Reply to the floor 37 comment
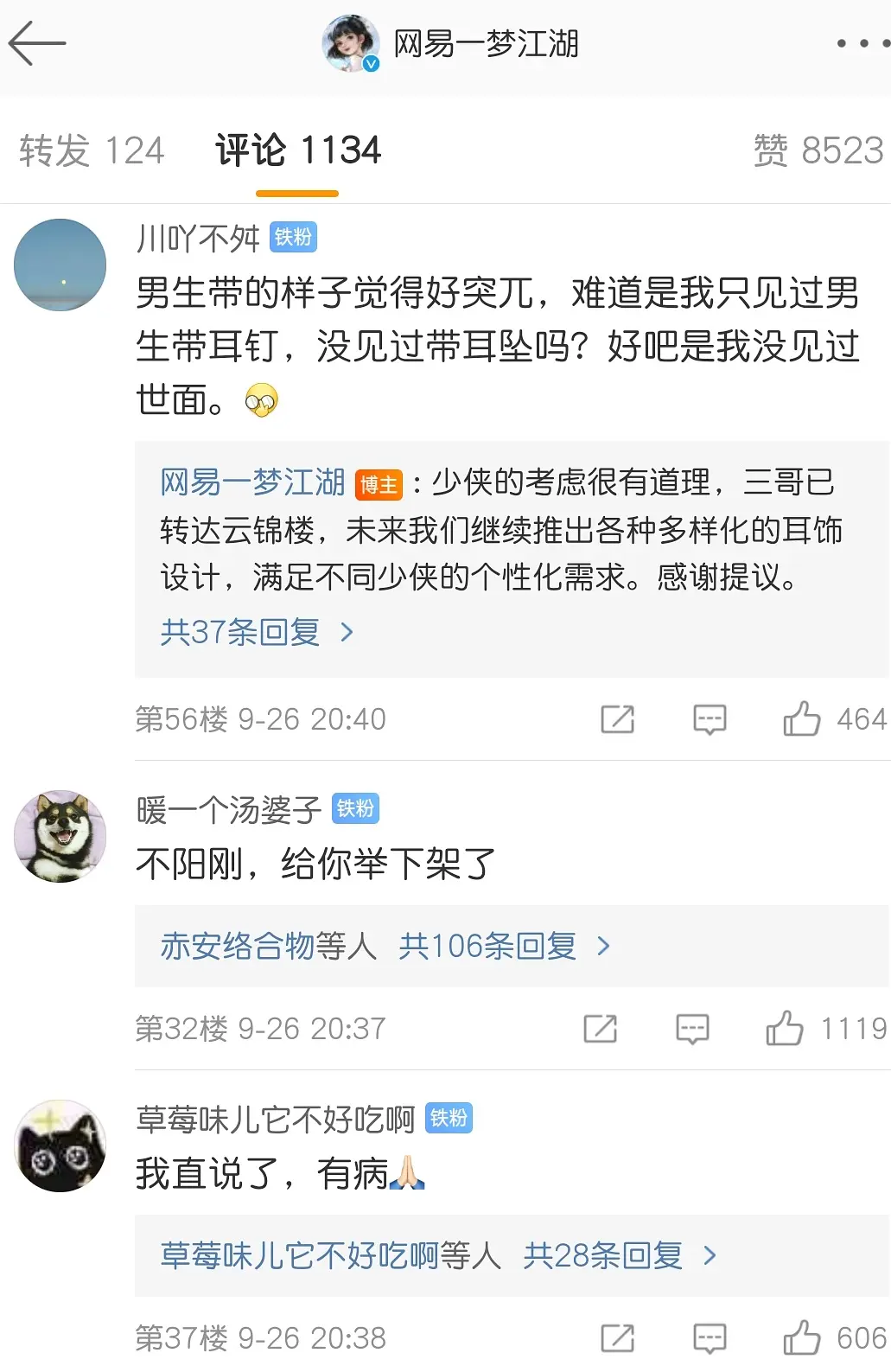The width and height of the screenshot is (891, 1372). coord(710,1338)
